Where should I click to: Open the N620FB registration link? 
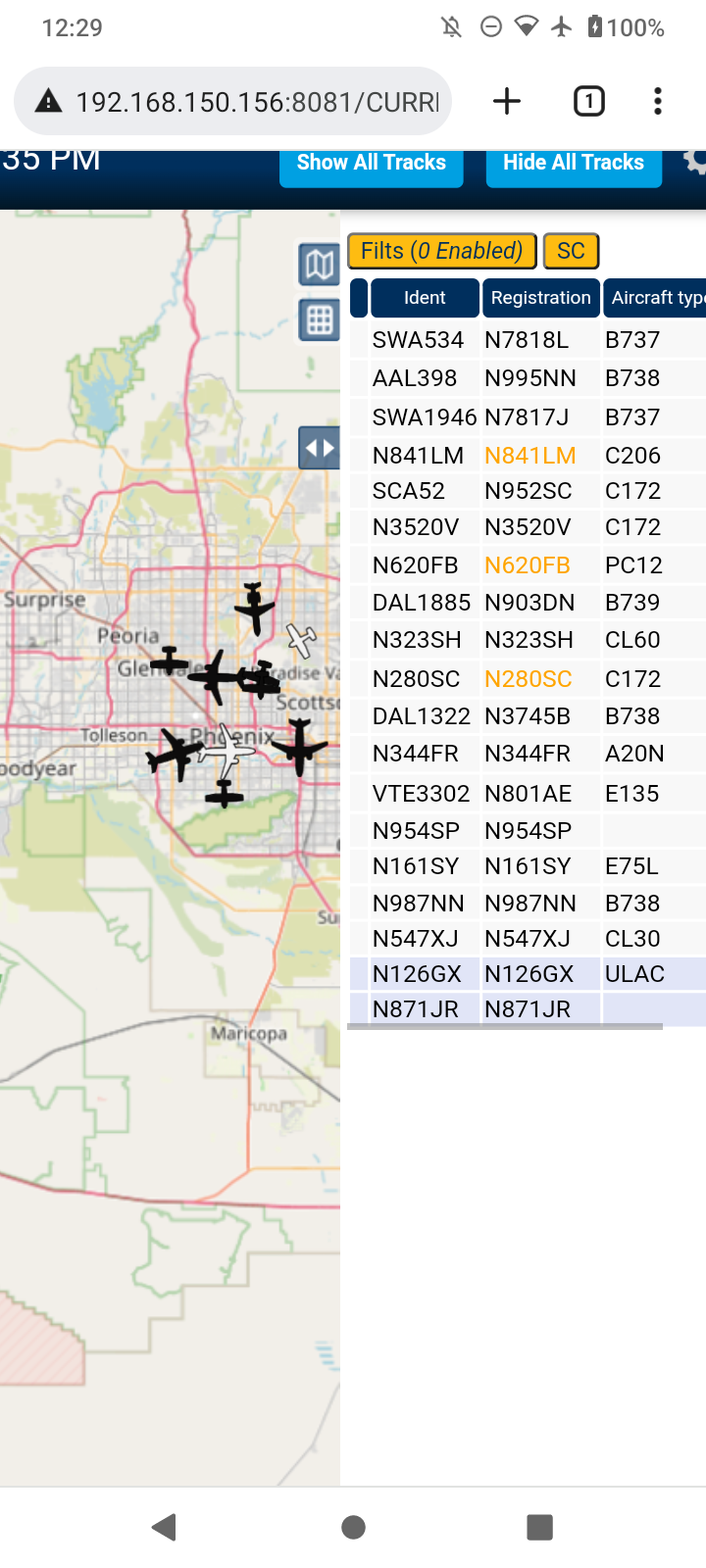[527, 565]
